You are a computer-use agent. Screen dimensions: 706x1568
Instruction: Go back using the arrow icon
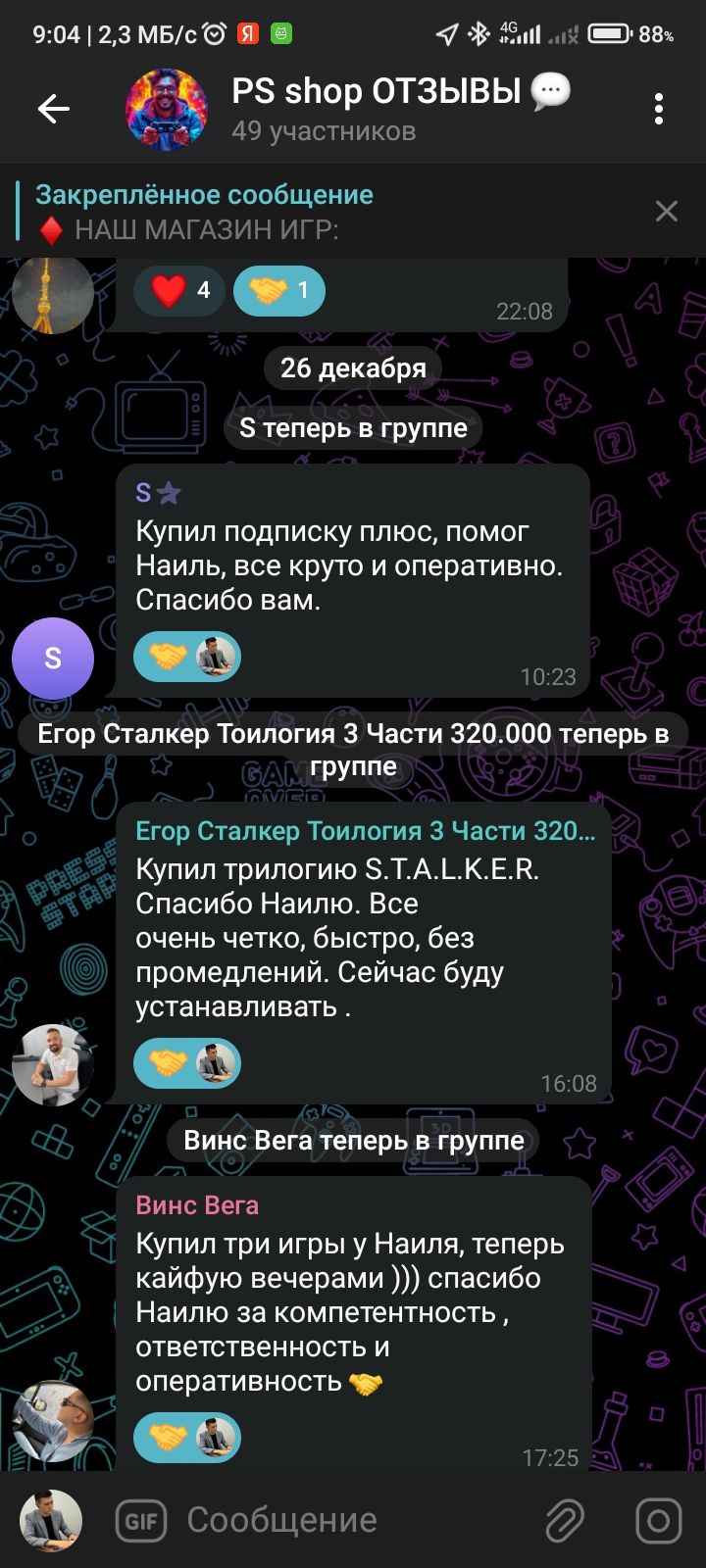coord(54,109)
